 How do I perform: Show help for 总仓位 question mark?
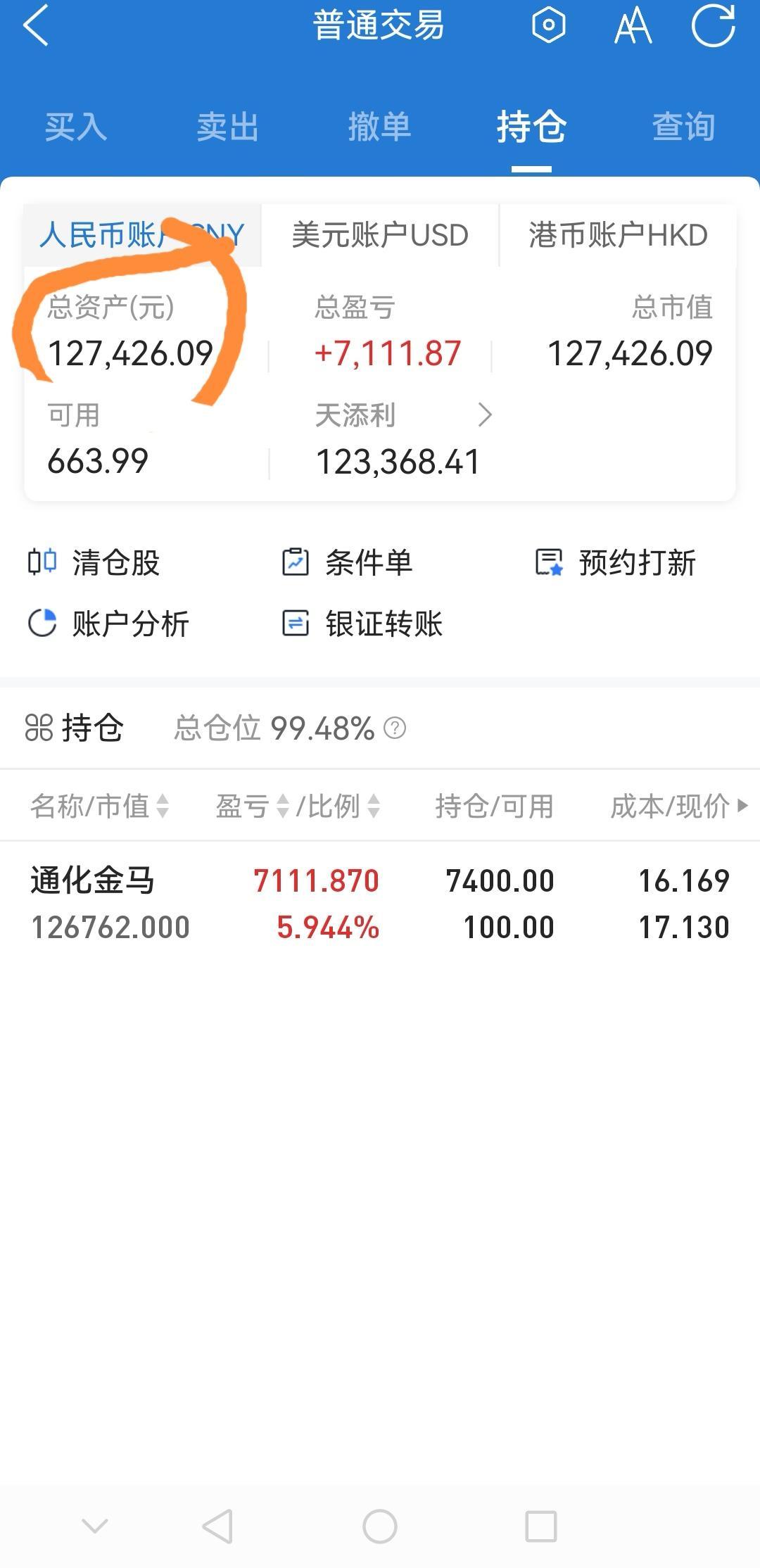click(395, 728)
